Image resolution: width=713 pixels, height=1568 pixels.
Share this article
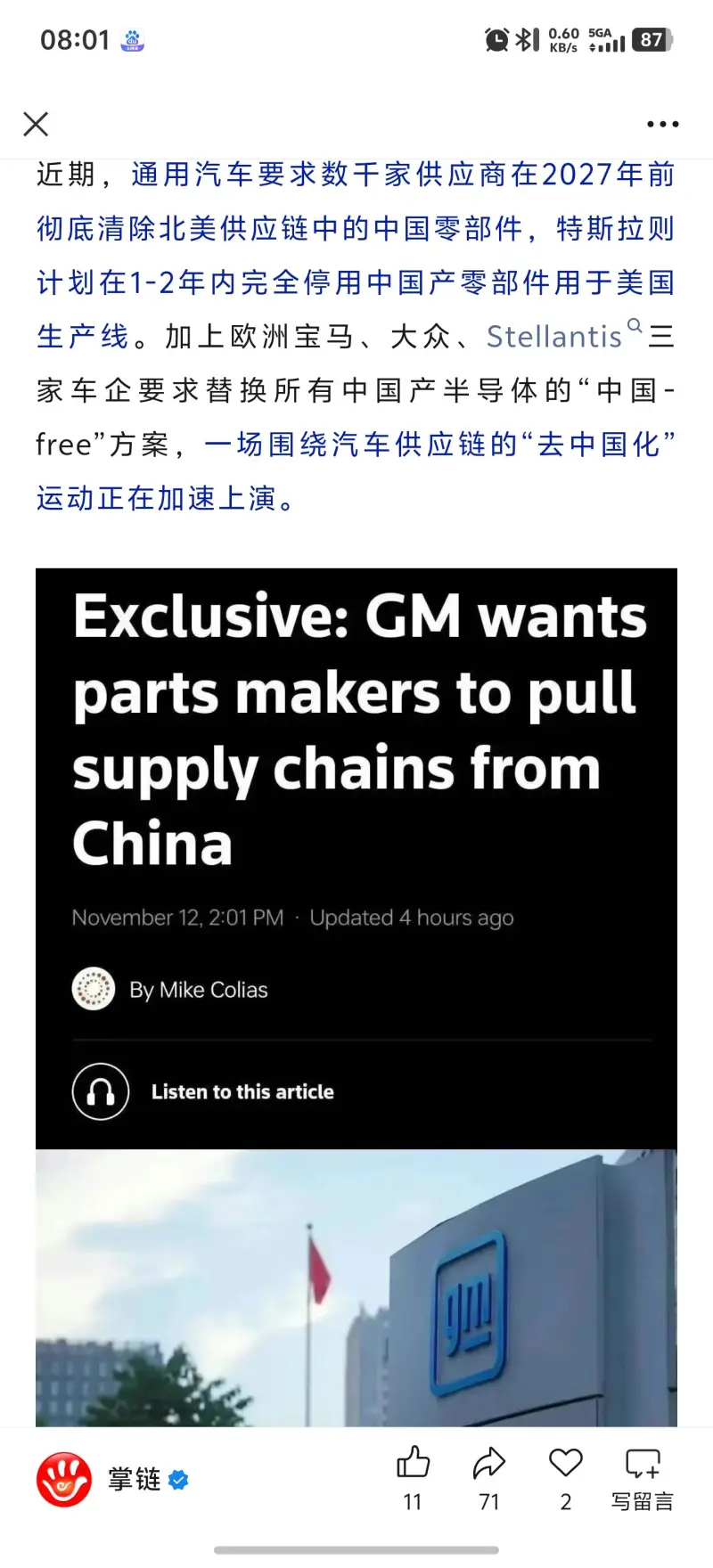[488, 1480]
